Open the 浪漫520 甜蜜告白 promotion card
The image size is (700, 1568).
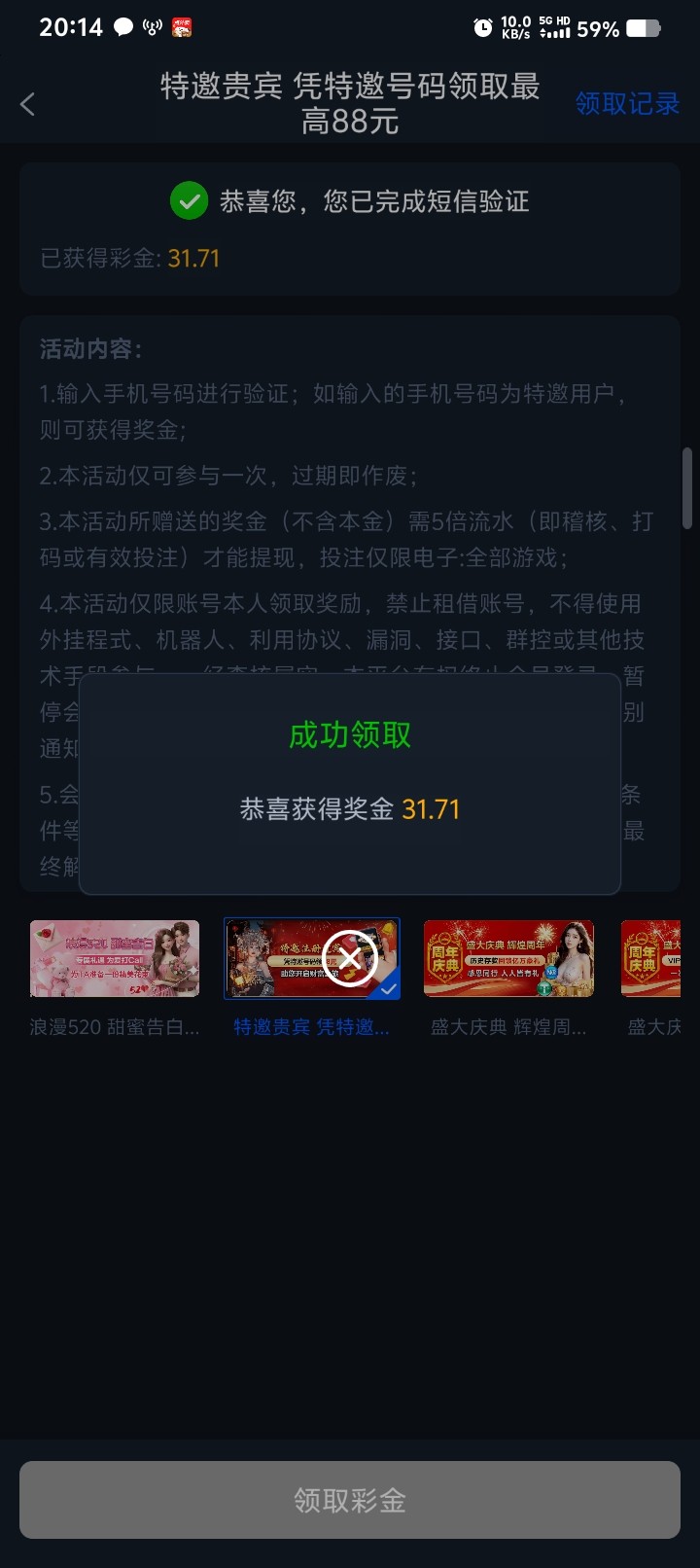coord(115,959)
